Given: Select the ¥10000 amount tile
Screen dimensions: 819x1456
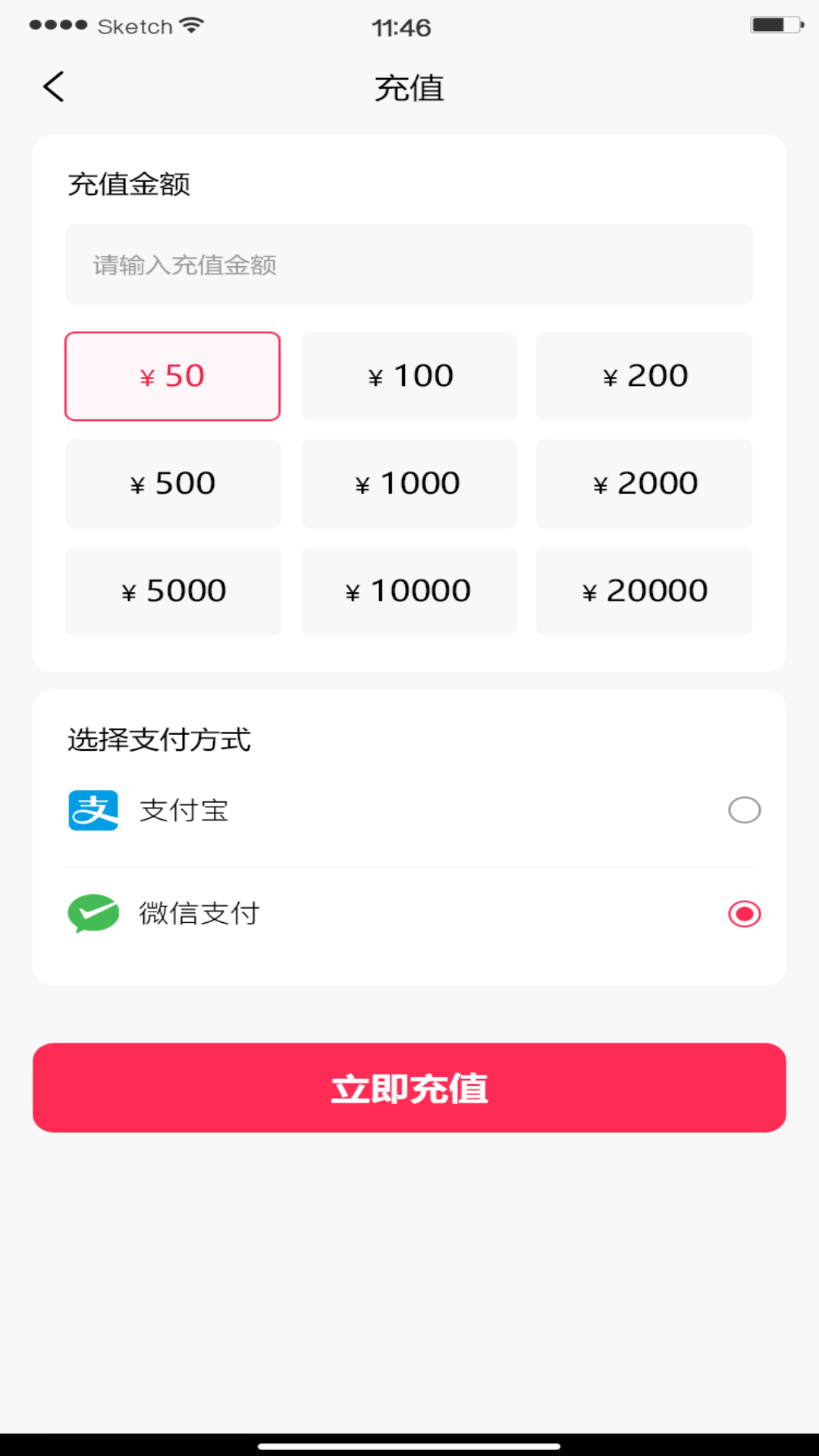Looking at the screenshot, I should tap(409, 591).
